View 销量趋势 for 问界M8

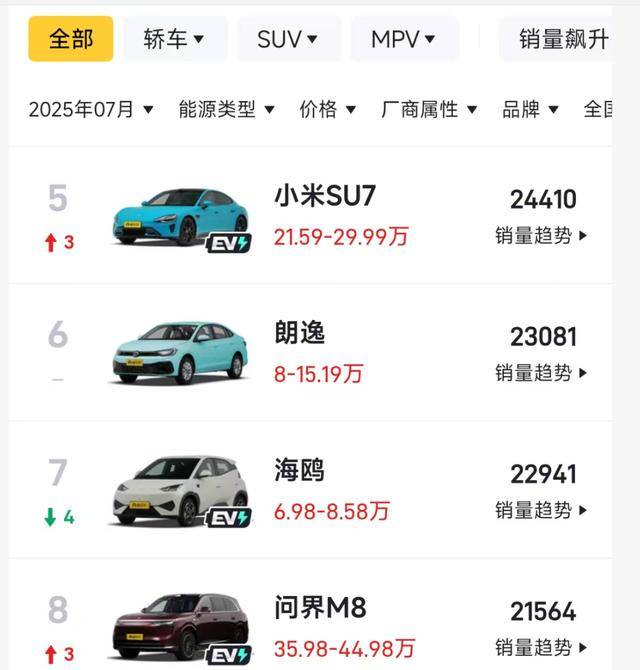coord(541,648)
